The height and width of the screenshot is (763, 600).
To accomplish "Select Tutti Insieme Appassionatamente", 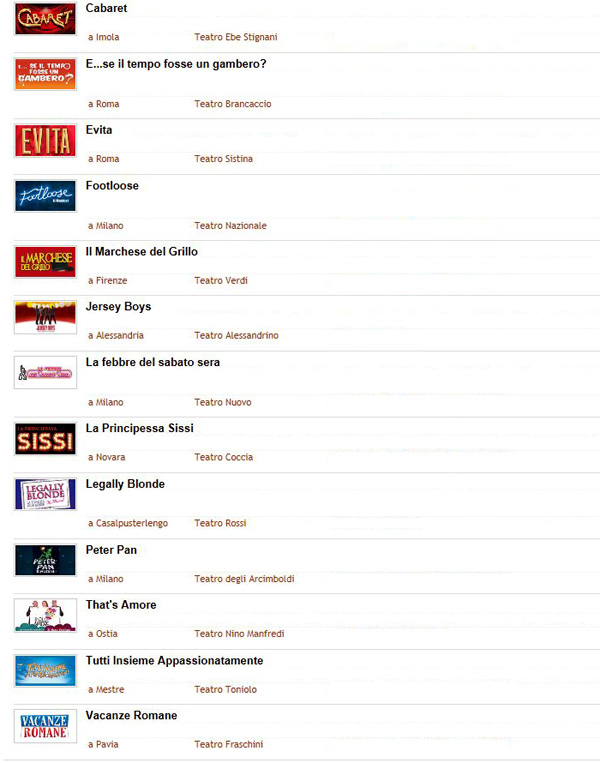I will [174, 661].
